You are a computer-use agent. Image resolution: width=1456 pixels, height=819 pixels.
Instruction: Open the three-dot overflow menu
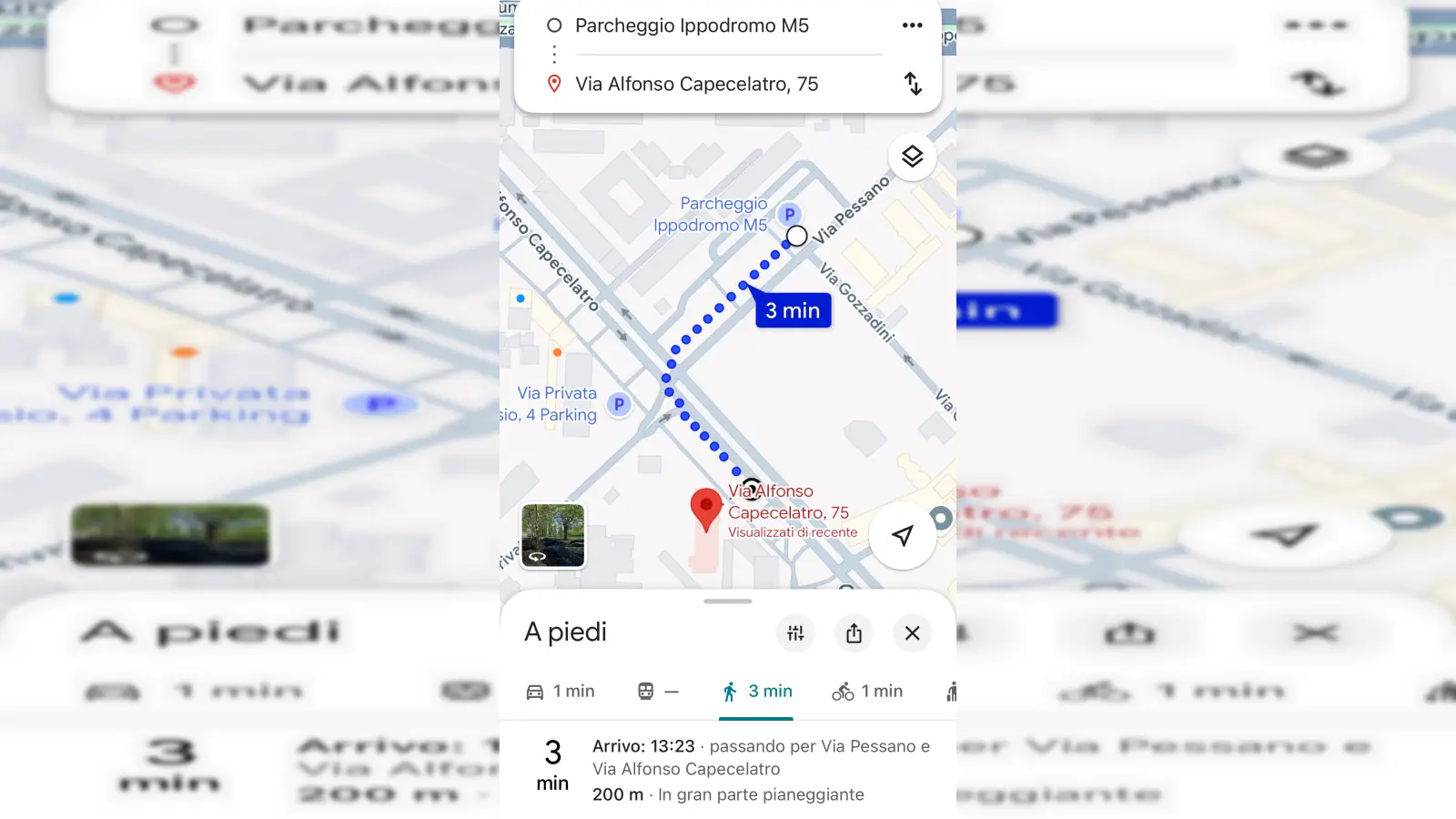(x=912, y=25)
